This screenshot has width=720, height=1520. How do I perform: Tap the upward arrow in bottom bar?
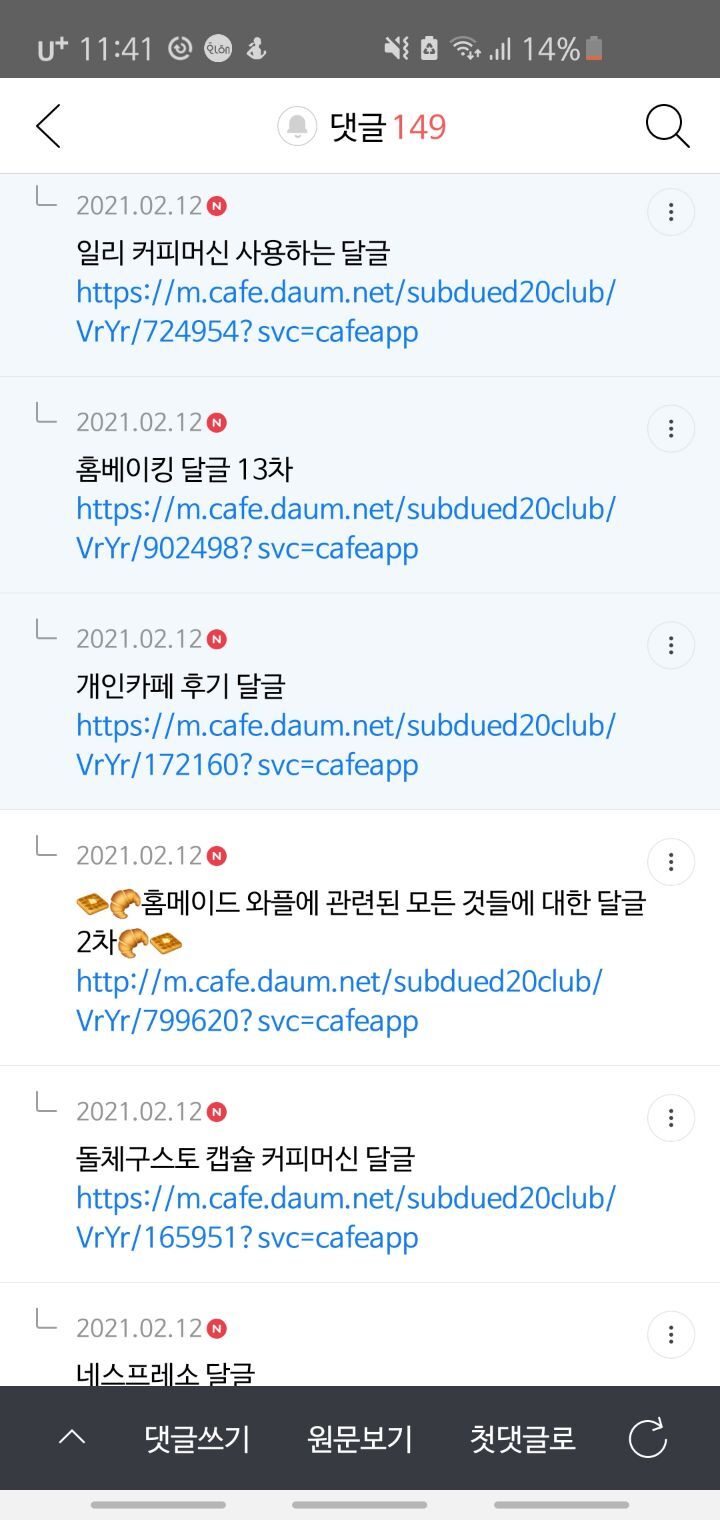pyautogui.click(x=72, y=1438)
